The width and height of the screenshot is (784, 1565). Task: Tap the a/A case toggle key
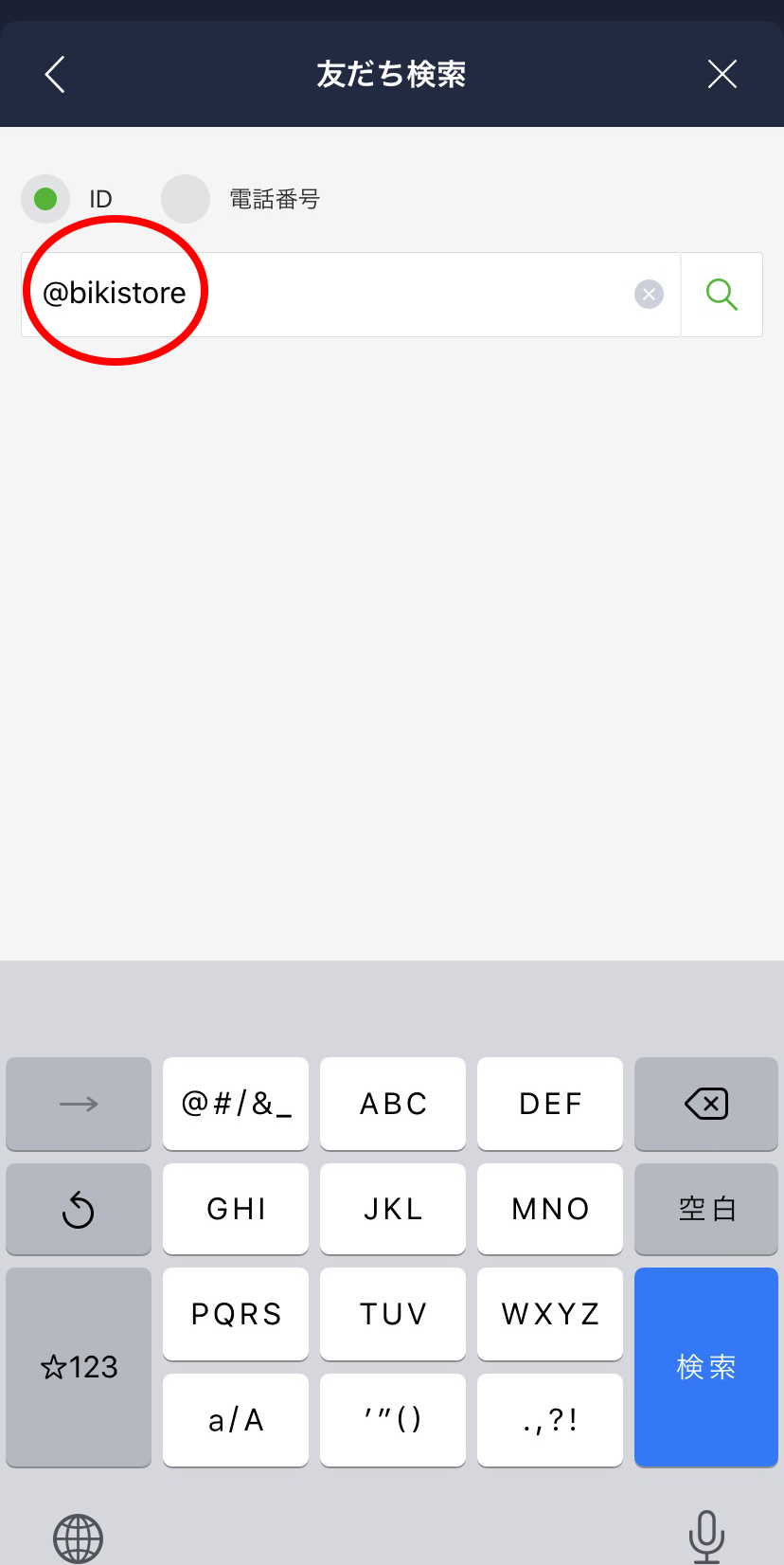236,1419
